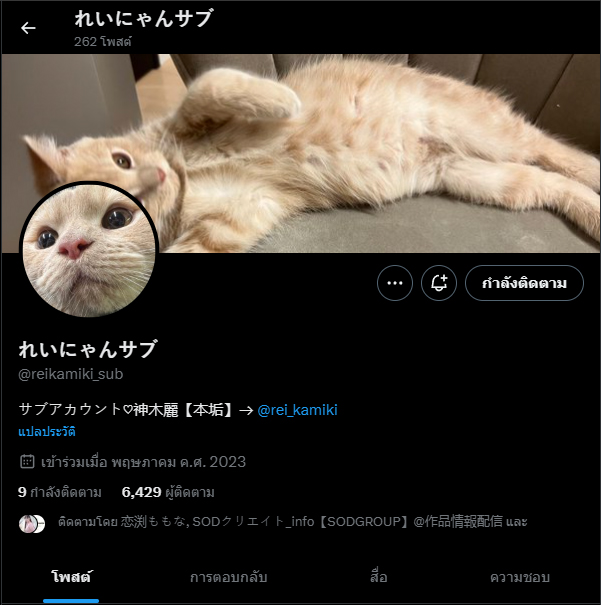
Task: Go back using the arrow icon
Action: coord(28,28)
